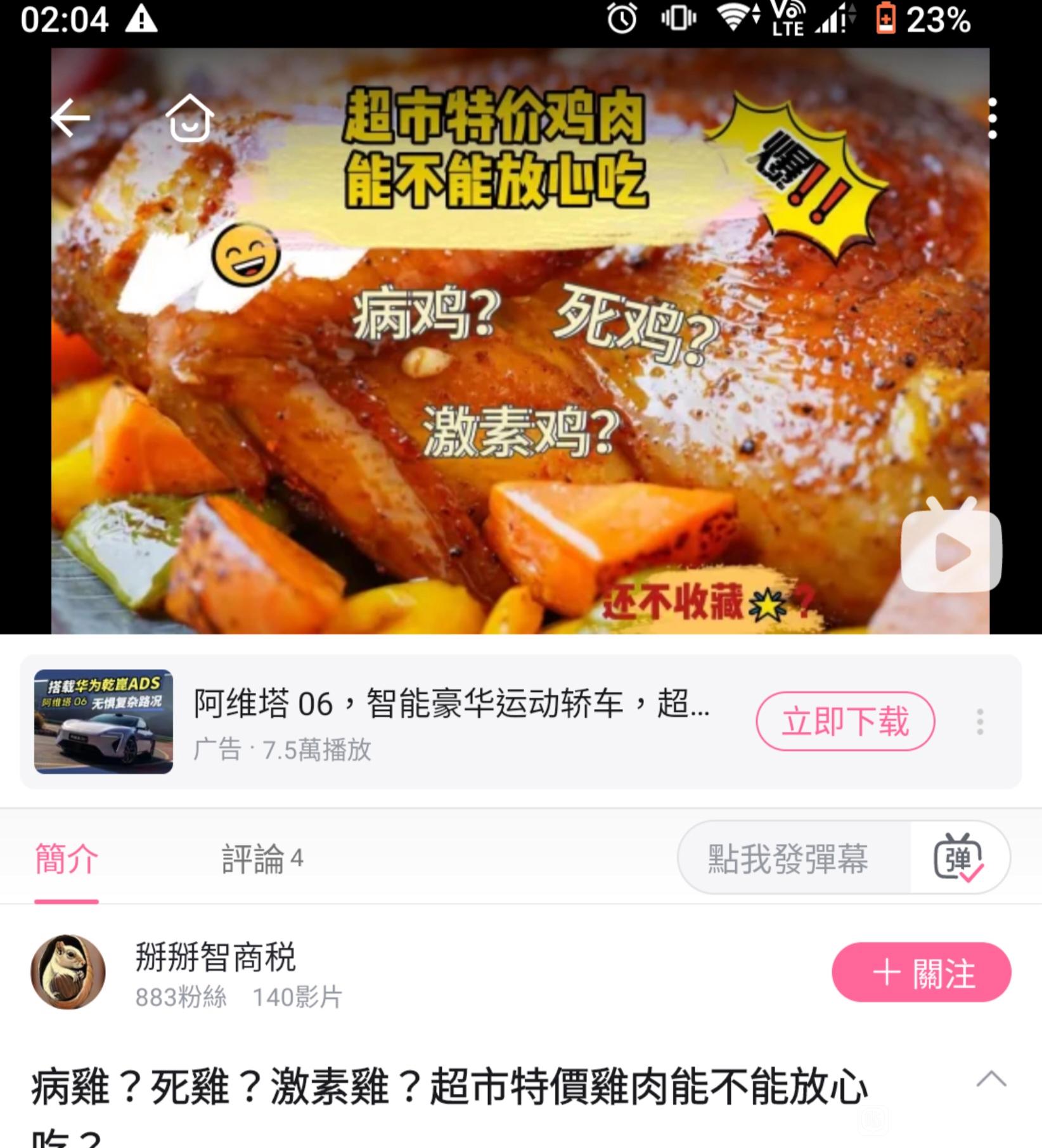Toggle the danmaku 弹 display icon
Screen dimensions: 1042x1148
(x=958, y=858)
